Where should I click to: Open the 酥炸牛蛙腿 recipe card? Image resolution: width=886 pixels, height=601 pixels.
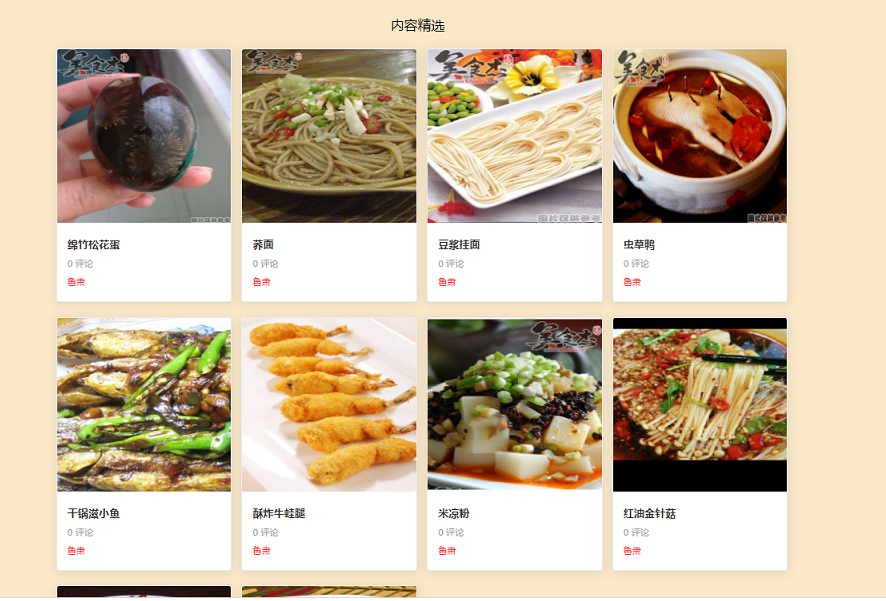(329, 405)
